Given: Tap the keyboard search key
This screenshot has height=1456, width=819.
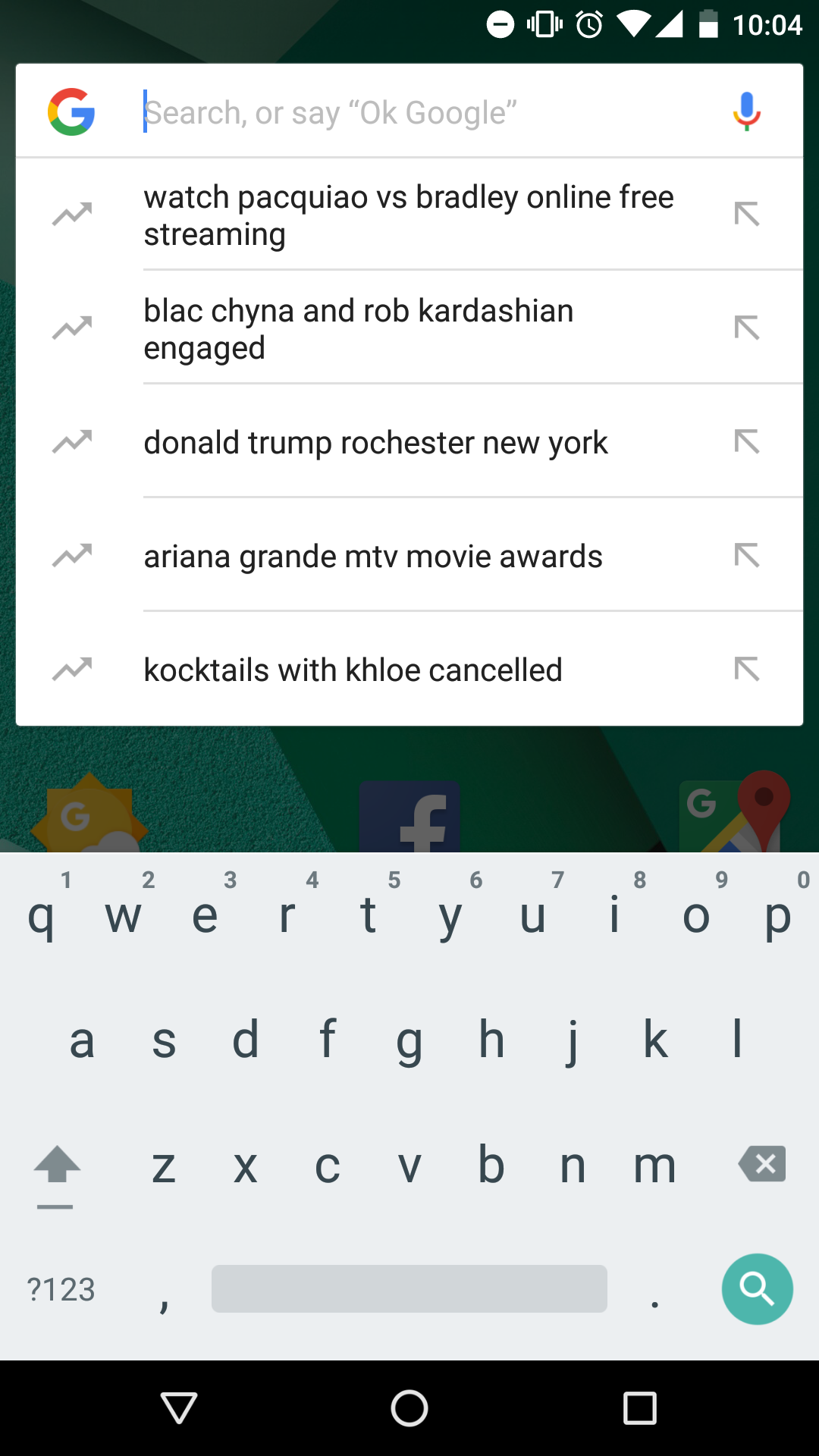Looking at the screenshot, I should click(757, 1289).
